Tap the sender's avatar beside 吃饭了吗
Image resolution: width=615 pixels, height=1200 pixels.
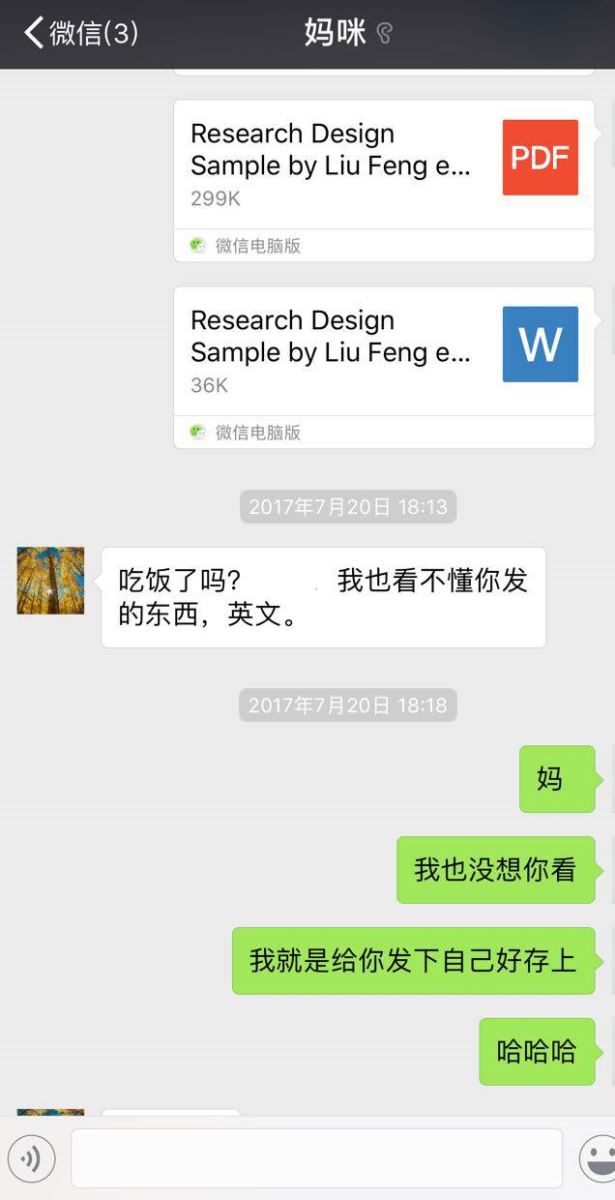click(51, 580)
